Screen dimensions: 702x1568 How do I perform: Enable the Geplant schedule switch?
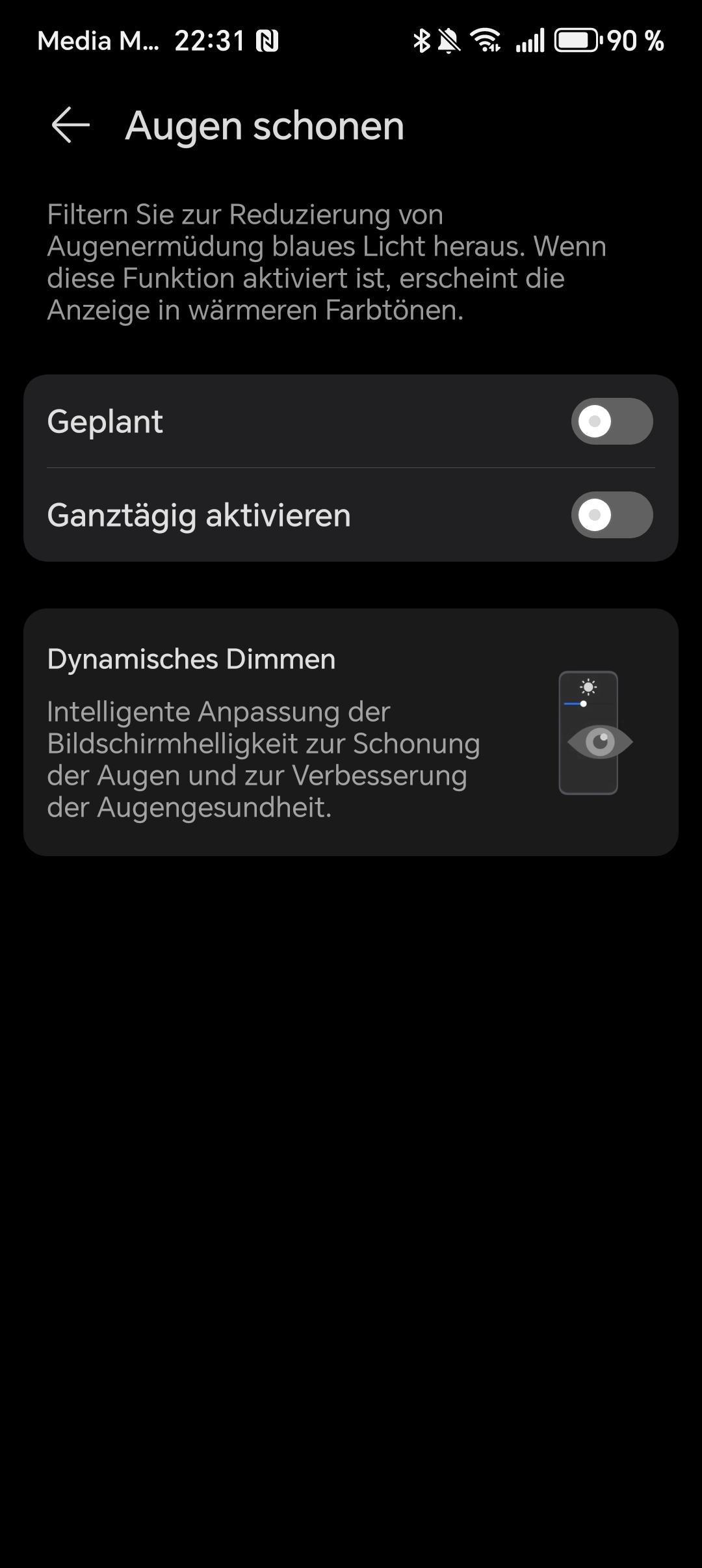click(612, 421)
